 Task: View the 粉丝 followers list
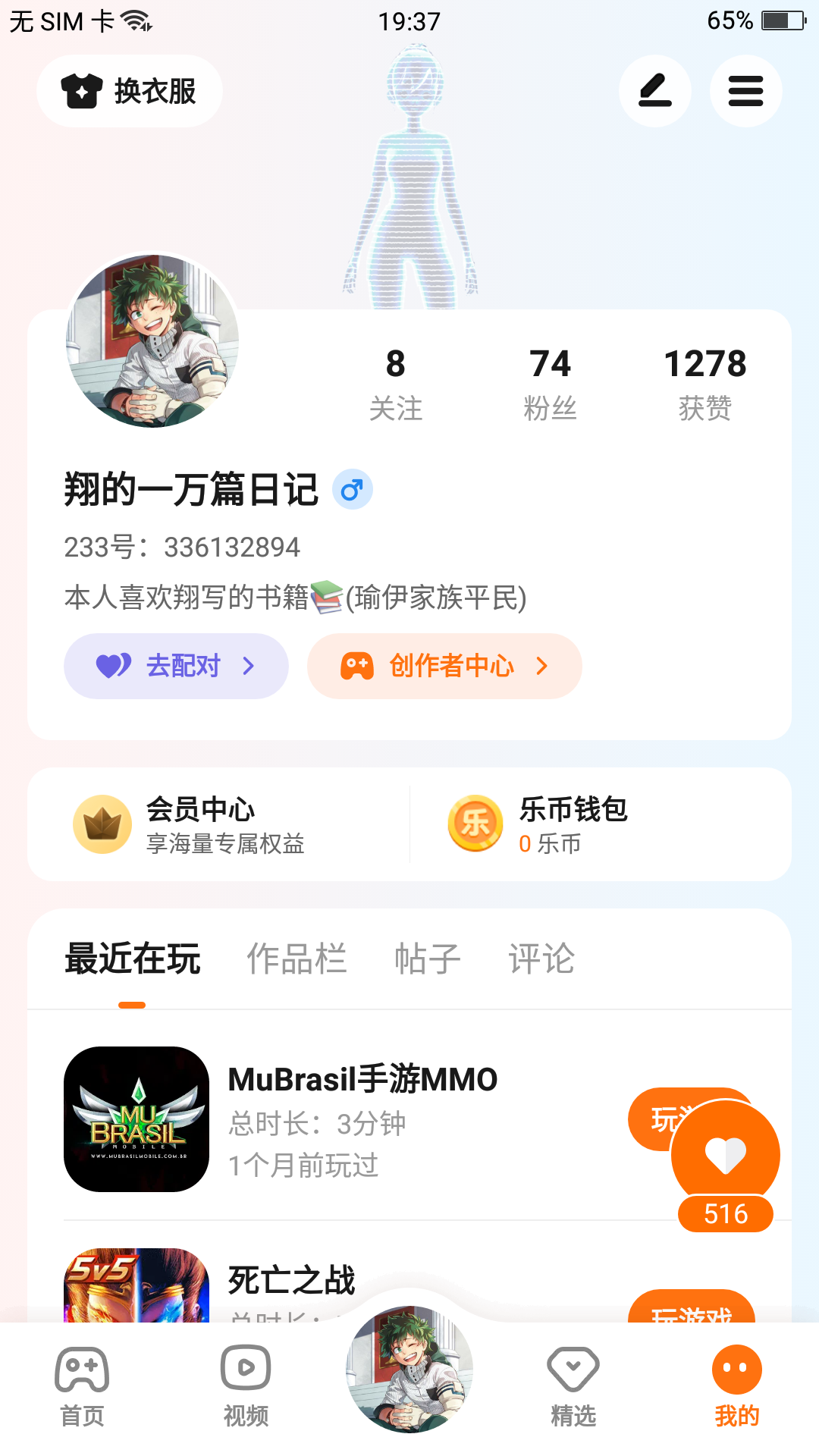click(x=550, y=384)
